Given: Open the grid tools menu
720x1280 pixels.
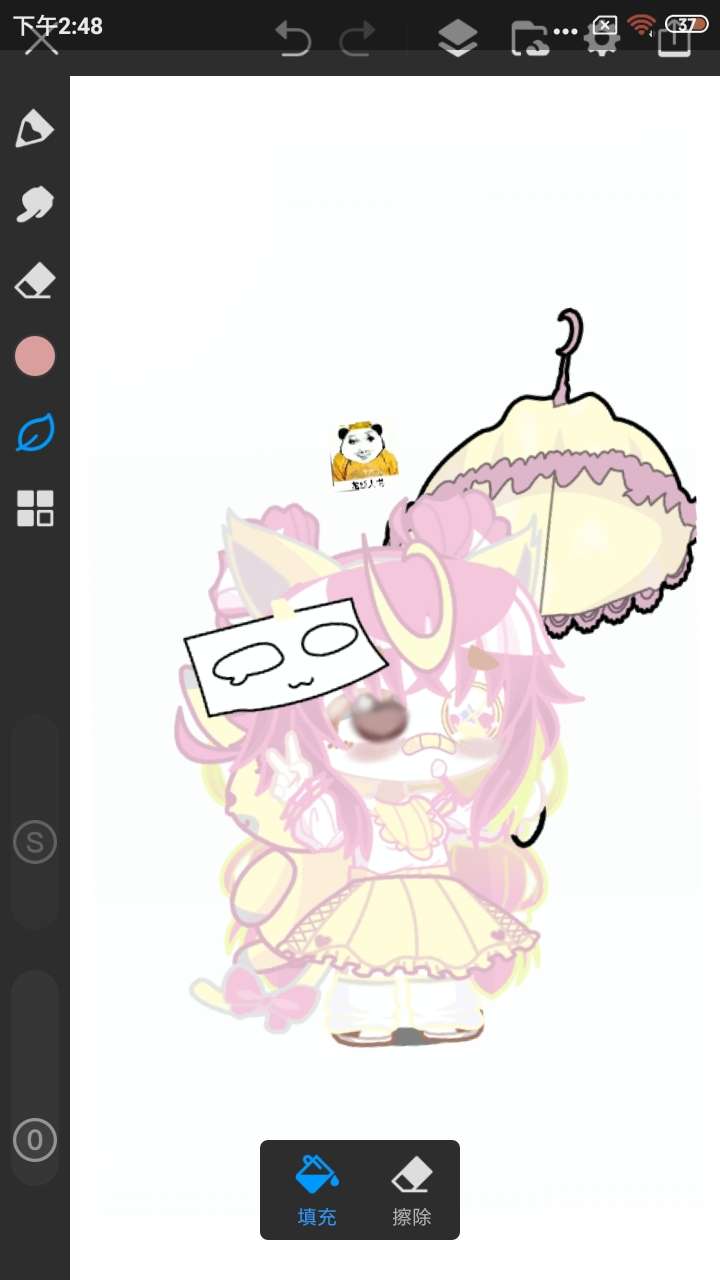Looking at the screenshot, I should click(x=35, y=508).
